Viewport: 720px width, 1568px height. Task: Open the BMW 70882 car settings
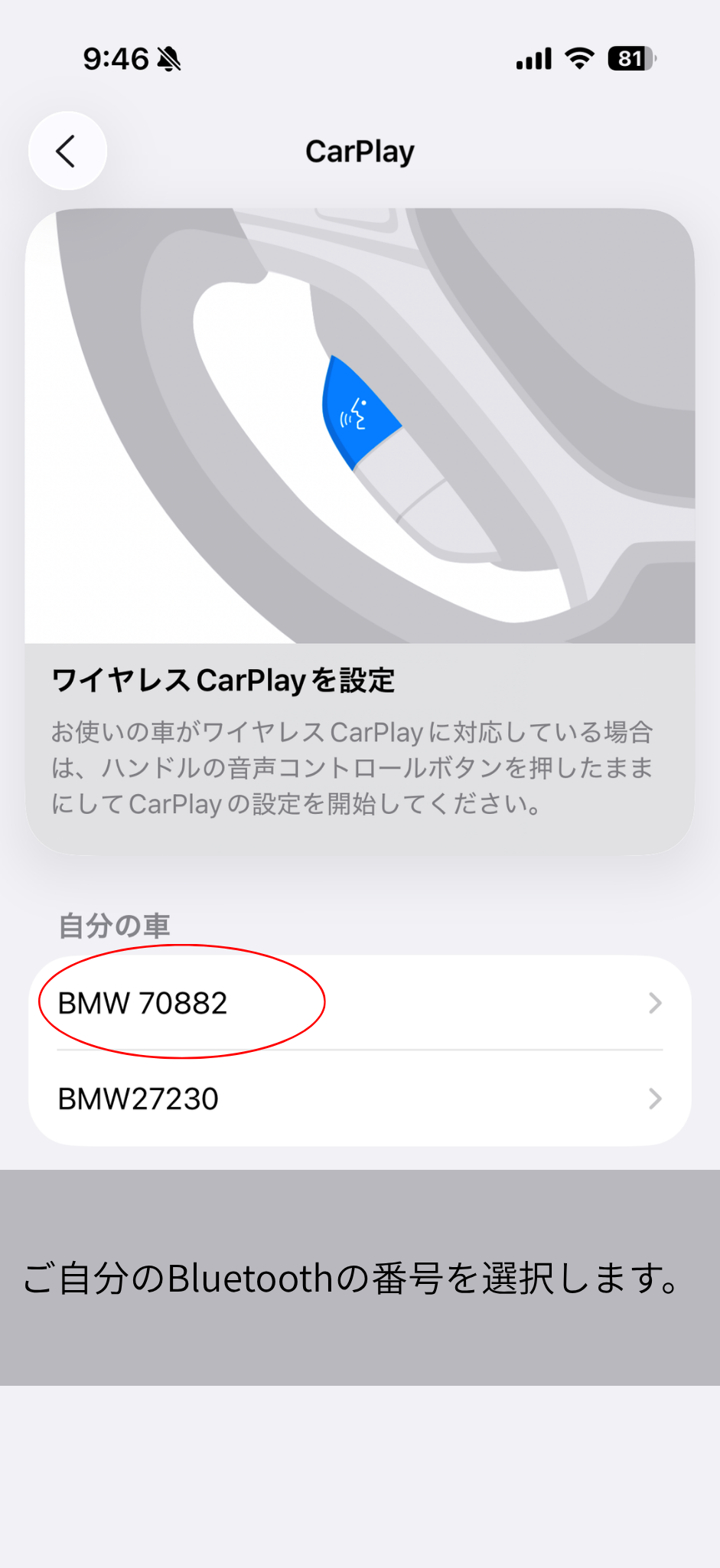click(360, 1003)
